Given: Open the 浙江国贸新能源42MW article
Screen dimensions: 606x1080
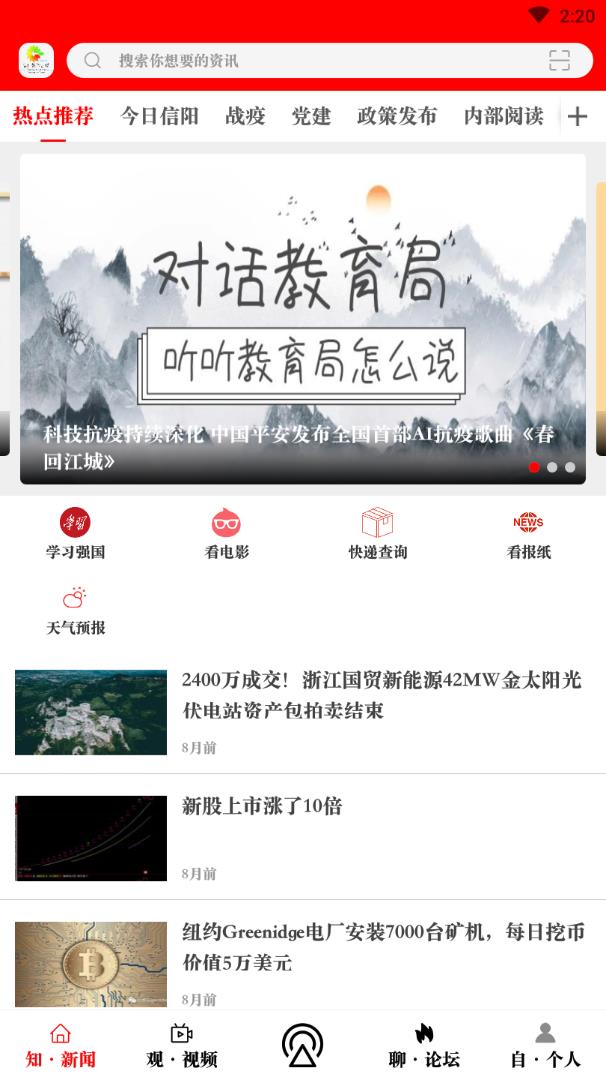Looking at the screenshot, I should (x=380, y=695).
